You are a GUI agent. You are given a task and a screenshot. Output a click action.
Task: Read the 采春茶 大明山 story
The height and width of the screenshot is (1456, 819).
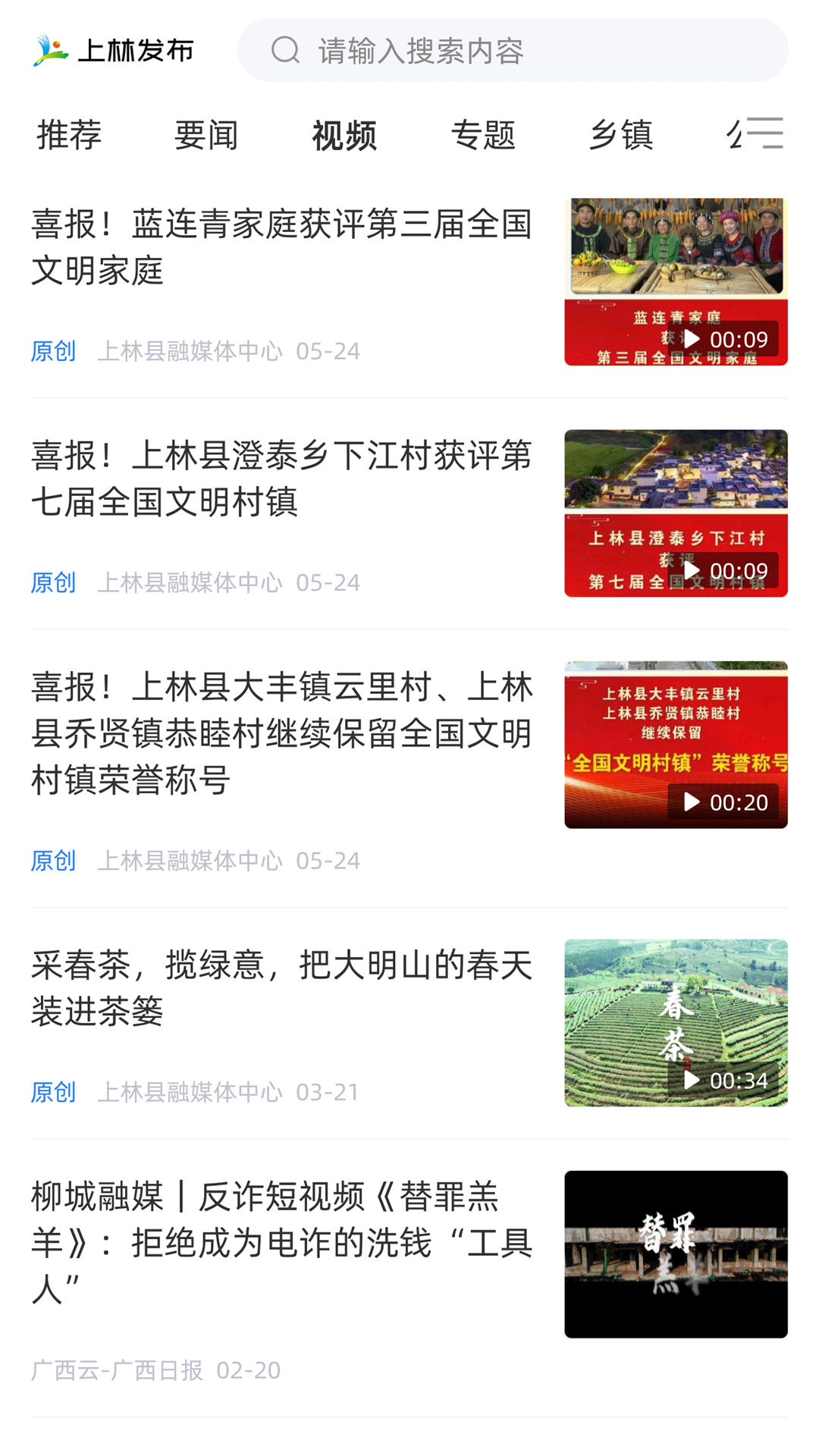(281, 987)
